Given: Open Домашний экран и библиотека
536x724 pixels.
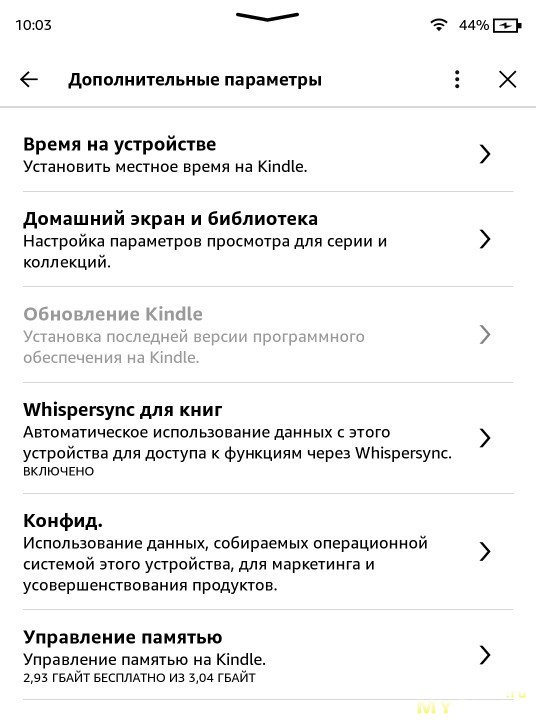Looking at the screenshot, I should click(268, 239).
